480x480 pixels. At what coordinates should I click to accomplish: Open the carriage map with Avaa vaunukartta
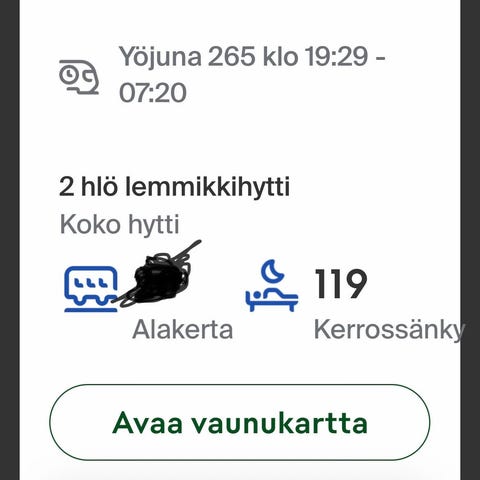click(x=240, y=422)
